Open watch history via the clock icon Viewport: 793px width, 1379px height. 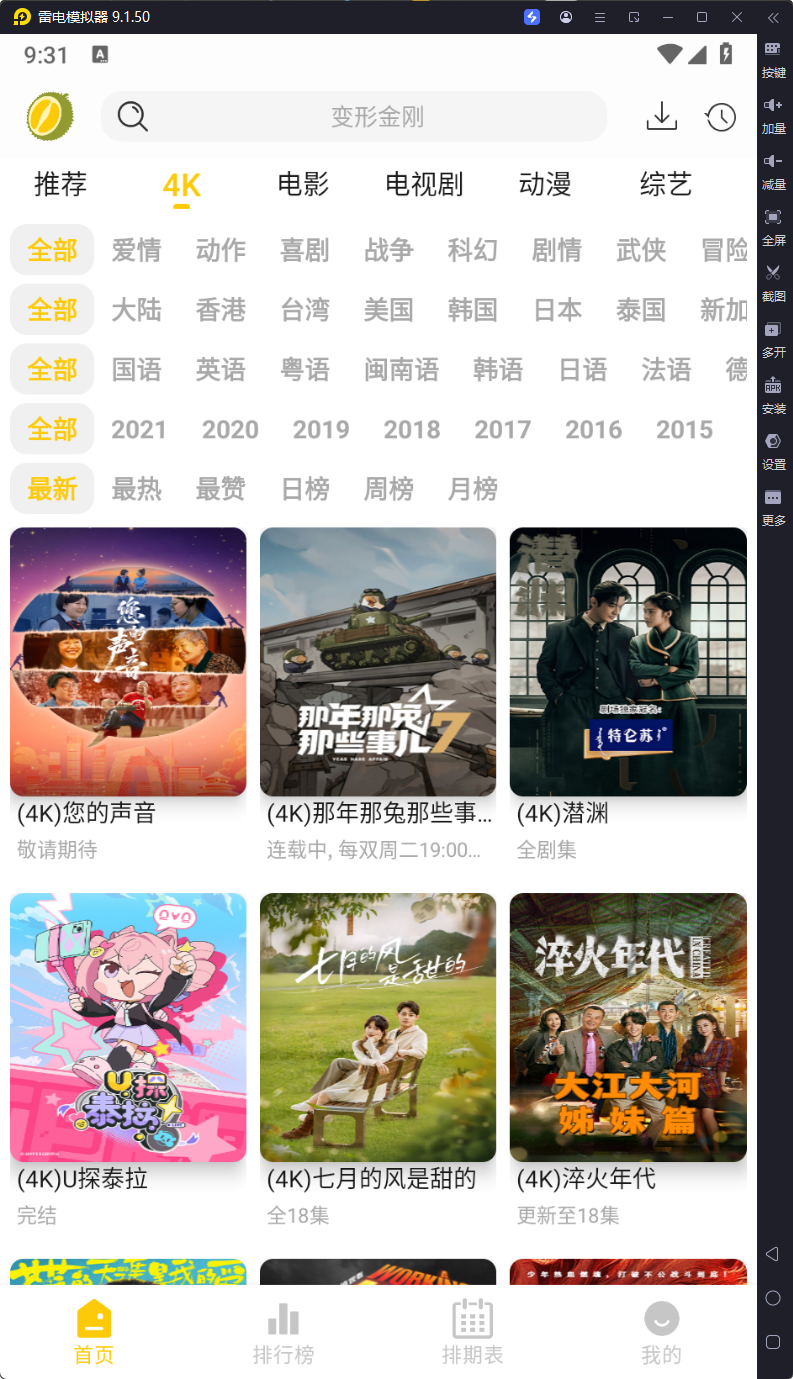click(x=722, y=116)
